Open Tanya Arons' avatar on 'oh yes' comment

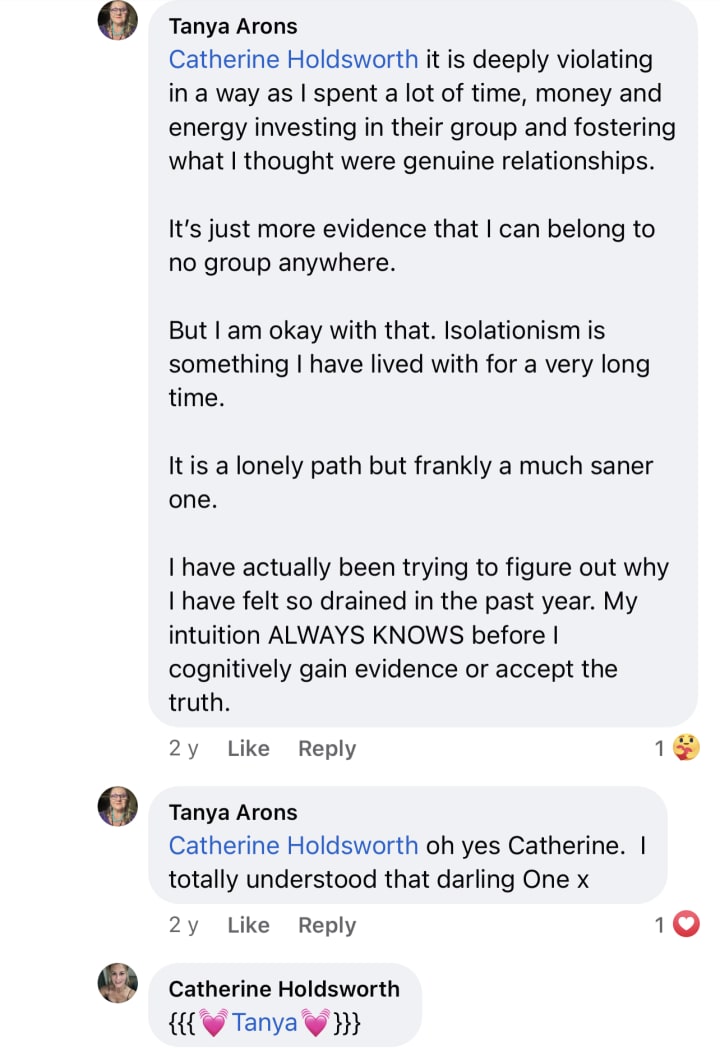117,806
